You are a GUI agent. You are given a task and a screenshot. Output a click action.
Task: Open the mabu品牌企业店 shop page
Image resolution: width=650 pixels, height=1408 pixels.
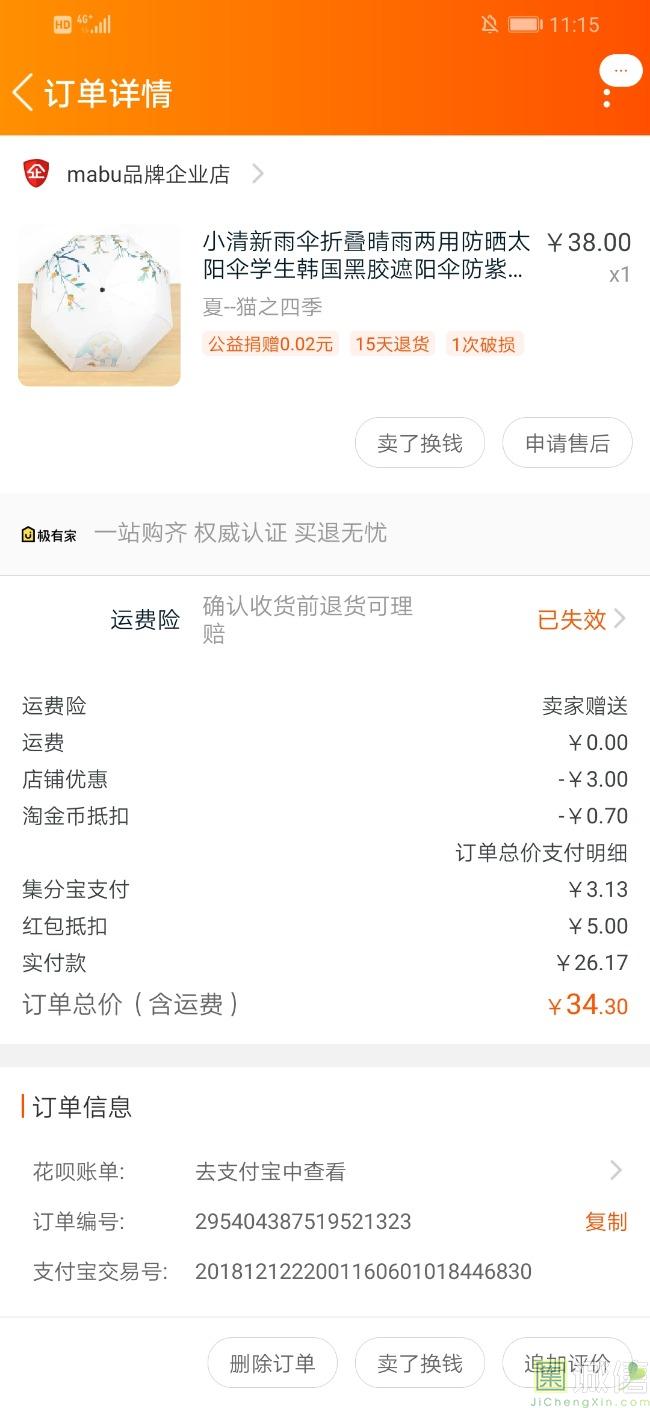pyautogui.click(x=148, y=174)
